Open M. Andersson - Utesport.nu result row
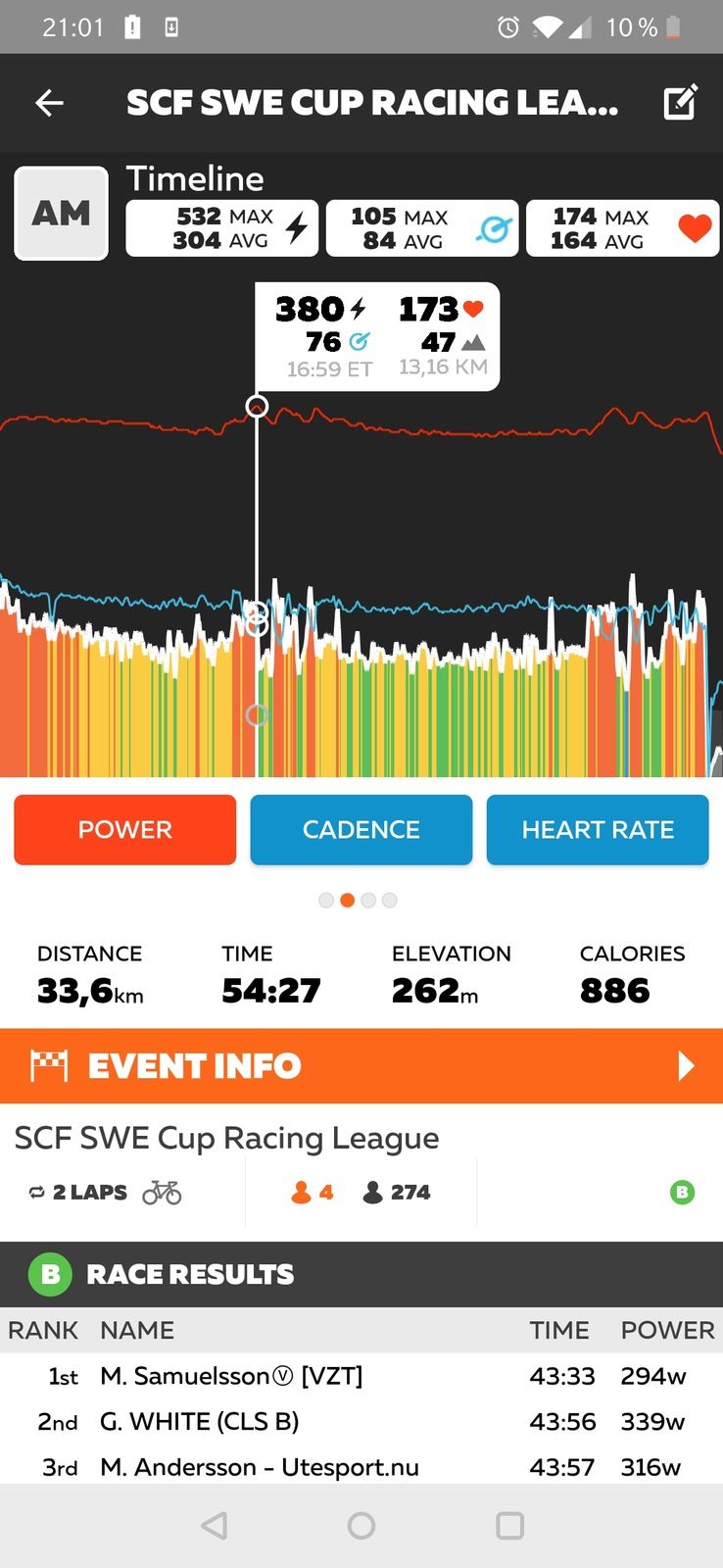Image resolution: width=723 pixels, height=1568 pixels. click(361, 1467)
